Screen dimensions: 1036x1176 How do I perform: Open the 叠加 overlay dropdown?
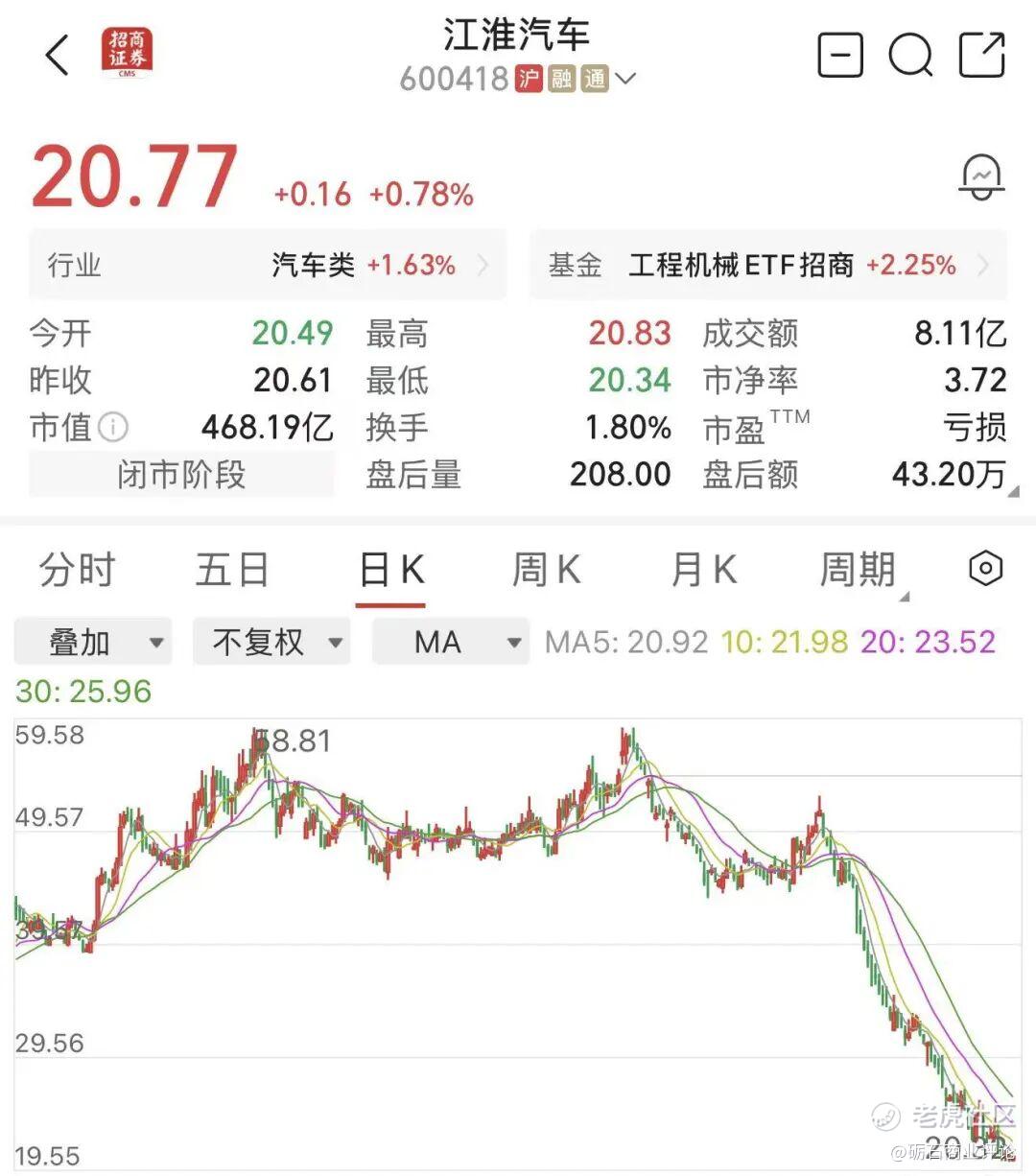(x=93, y=642)
